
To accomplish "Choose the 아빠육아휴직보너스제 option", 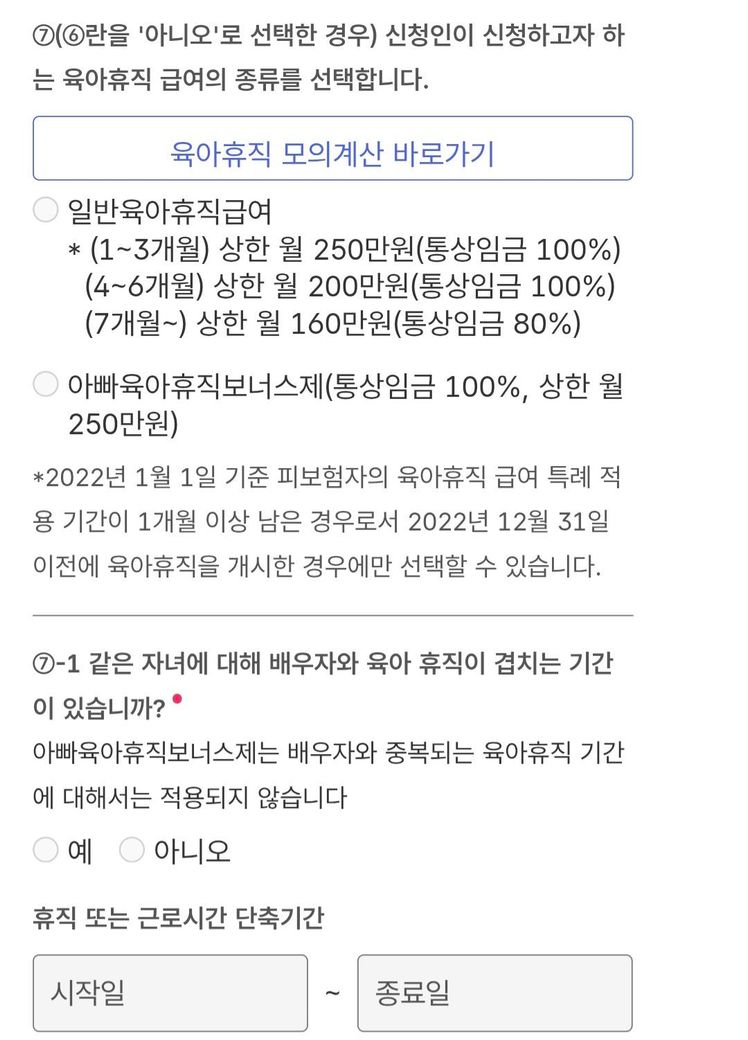I will pos(46,385).
